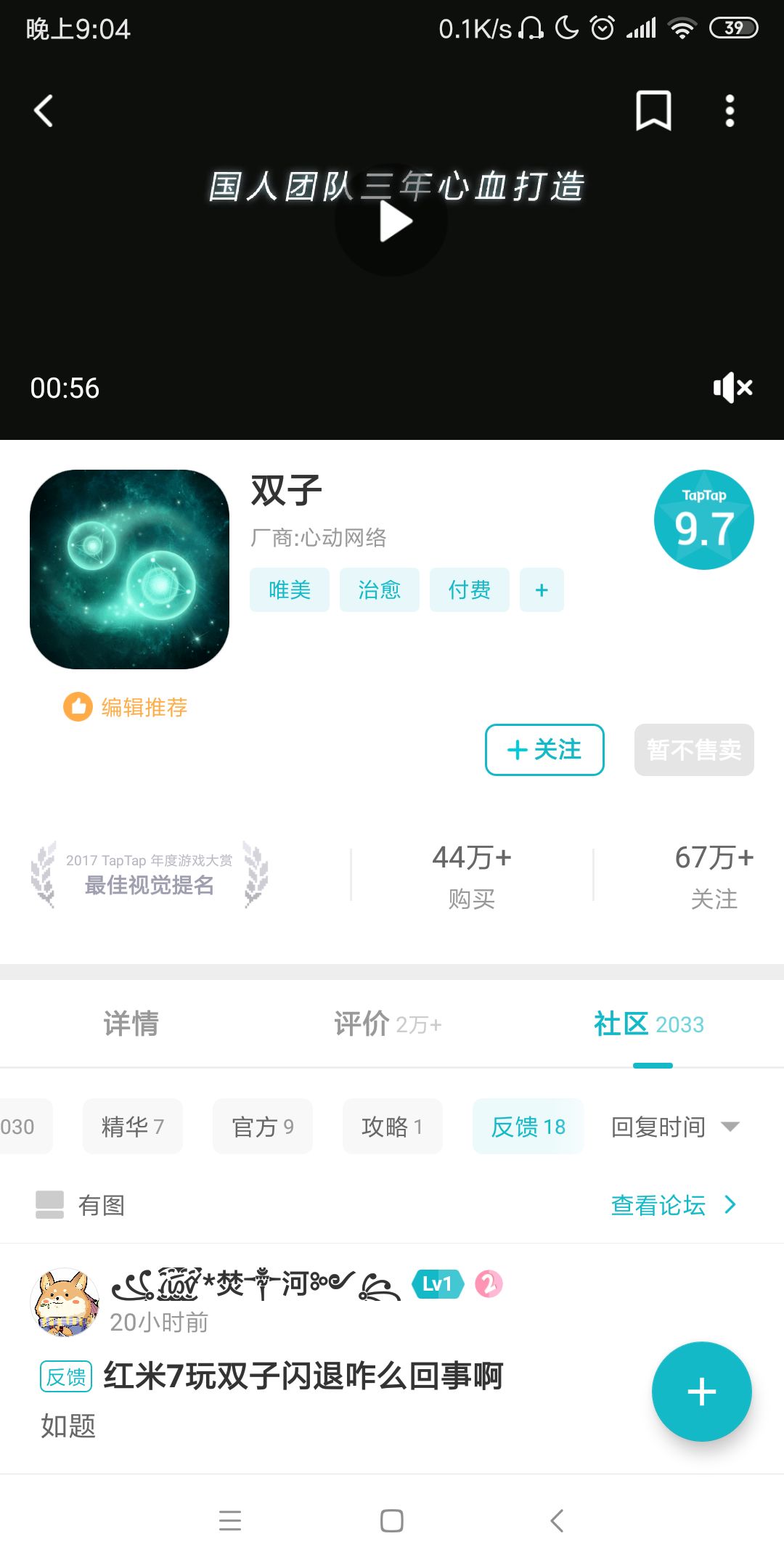Open the 查看论坛 link
The image size is (784, 1568).
point(674,1205)
